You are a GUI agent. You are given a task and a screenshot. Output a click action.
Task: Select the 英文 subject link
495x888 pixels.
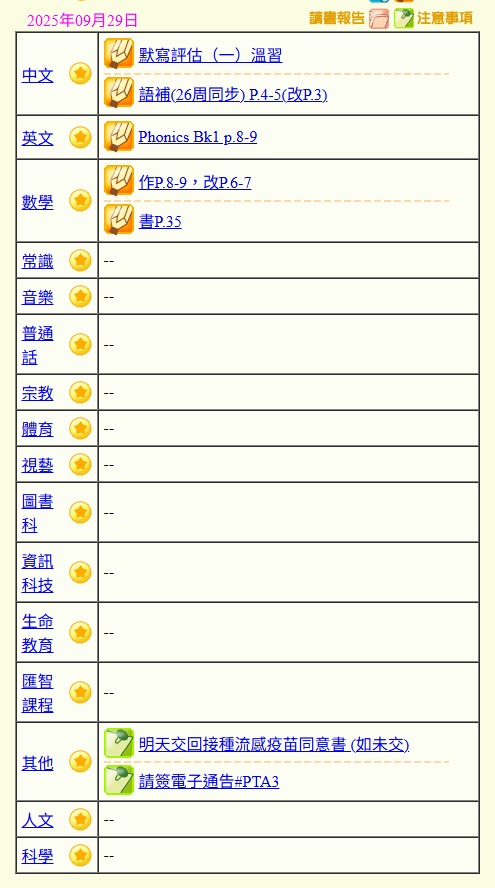click(38, 138)
